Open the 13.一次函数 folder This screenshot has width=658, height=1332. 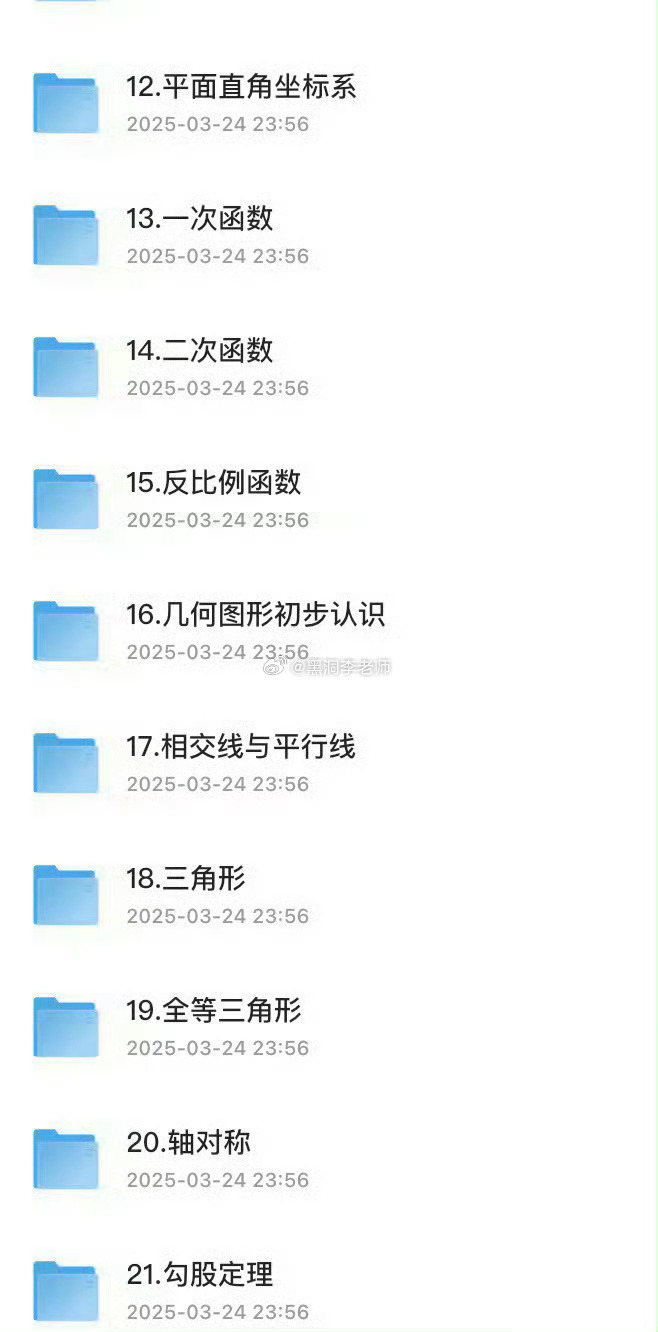pos(329,235)
